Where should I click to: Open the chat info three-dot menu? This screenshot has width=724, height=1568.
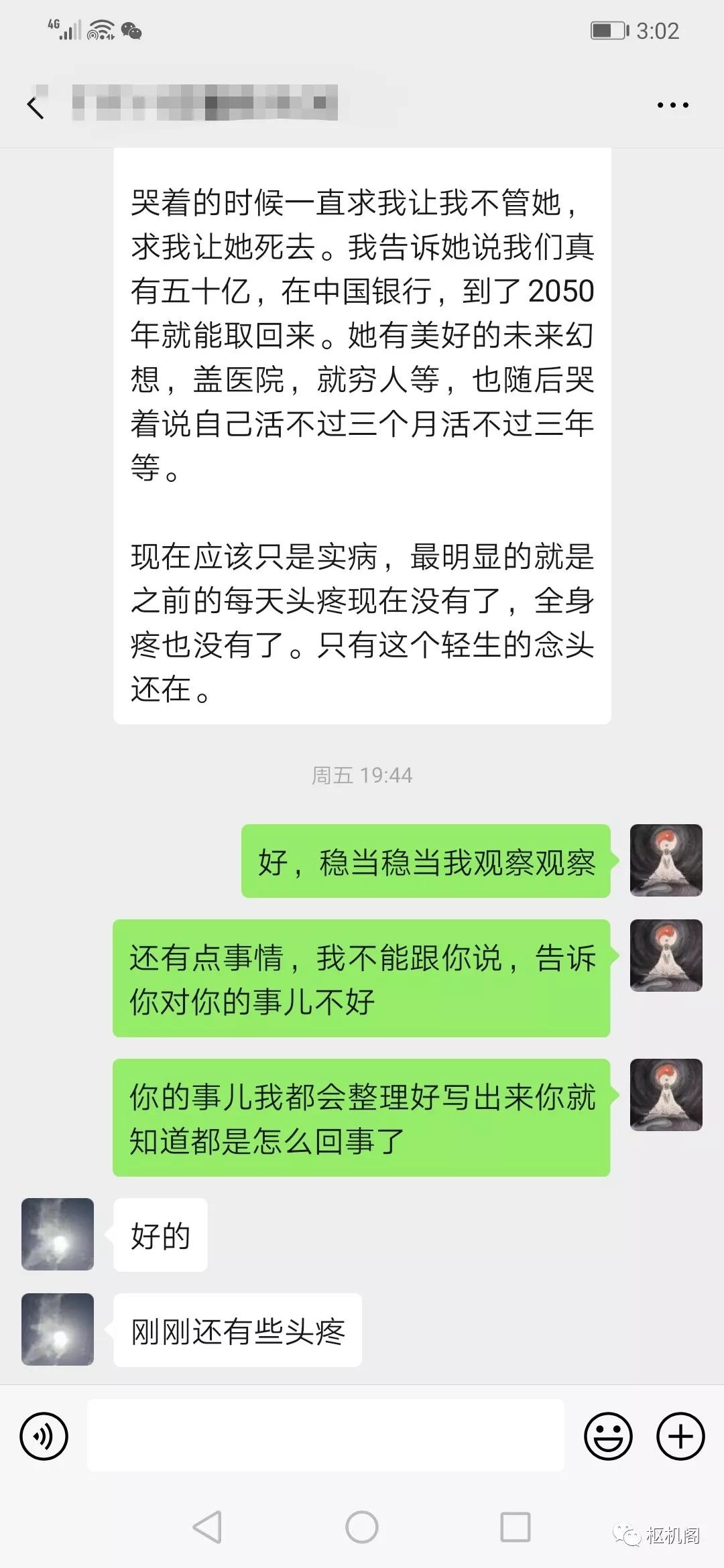point(672,105)
